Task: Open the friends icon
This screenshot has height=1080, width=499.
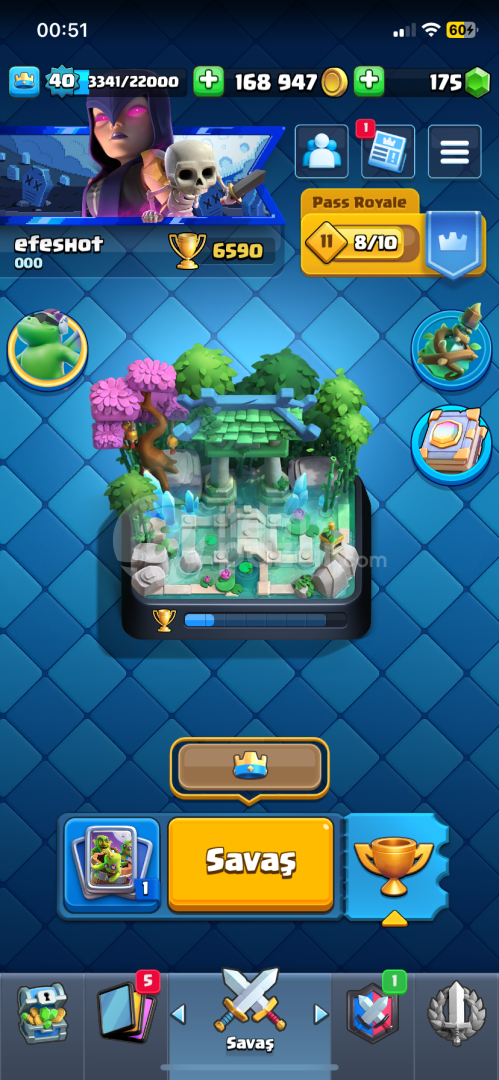Action: pyautogui.click(x=322, y=152)
